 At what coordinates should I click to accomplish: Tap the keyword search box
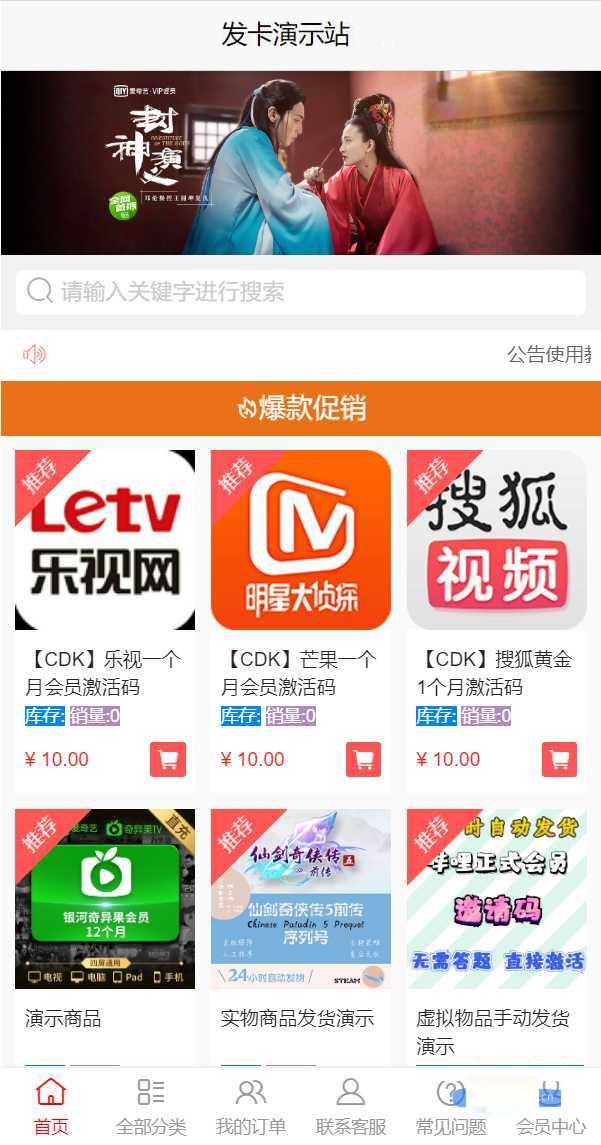tap(300, 292)
